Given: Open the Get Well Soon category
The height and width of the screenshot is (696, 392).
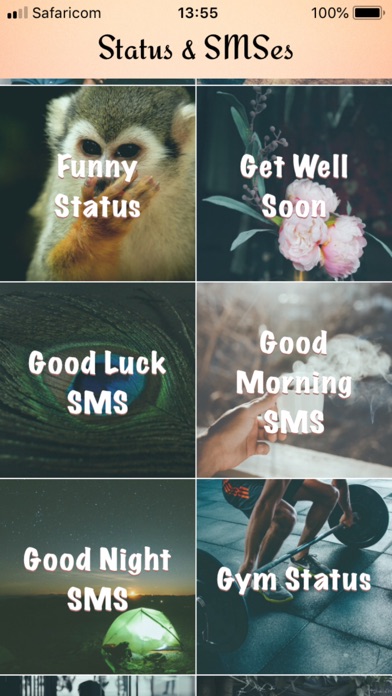Looking at the screenshot, I should (x=294, y=183).
